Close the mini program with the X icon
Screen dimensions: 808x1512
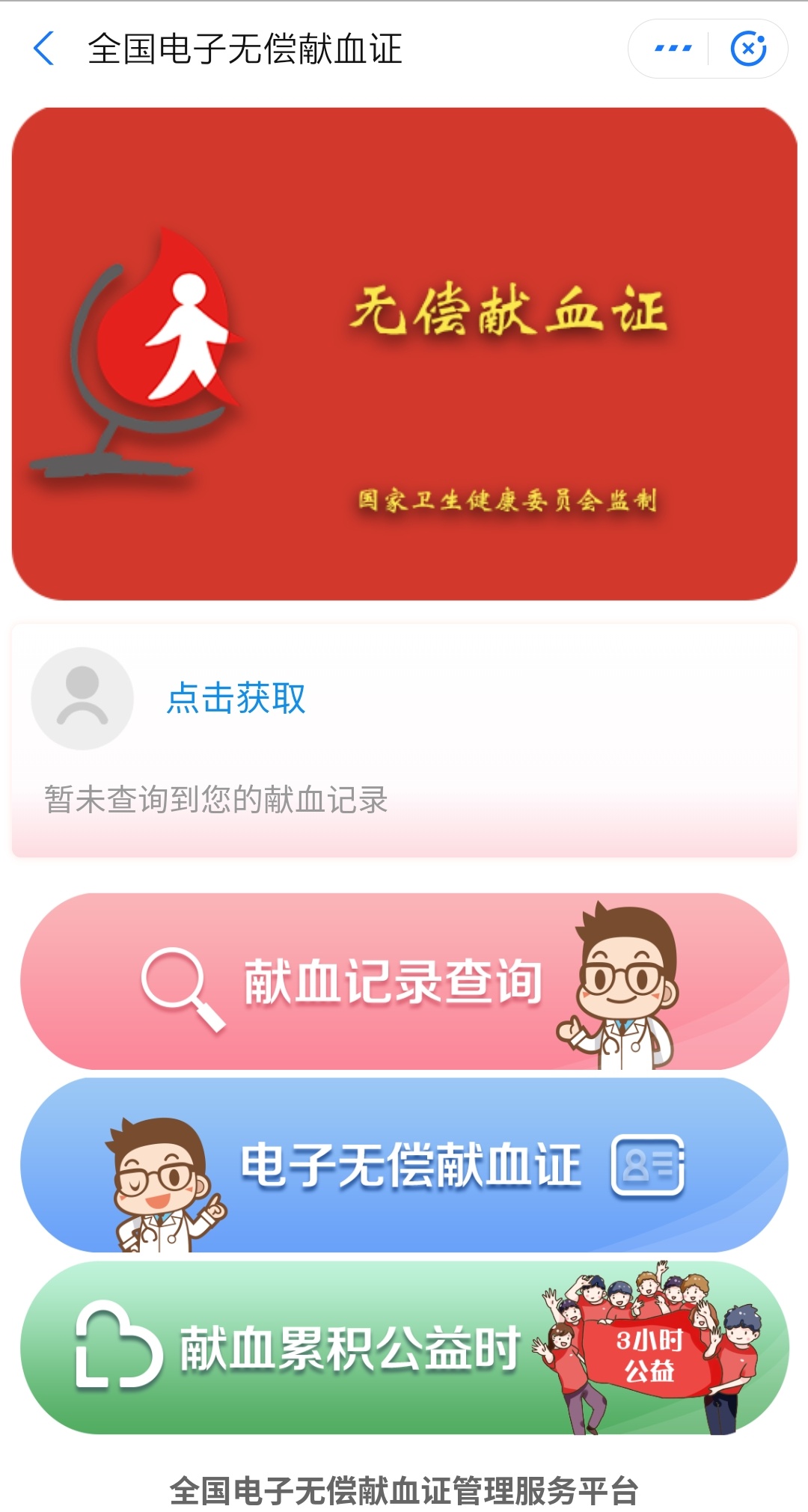coord(747,49)
